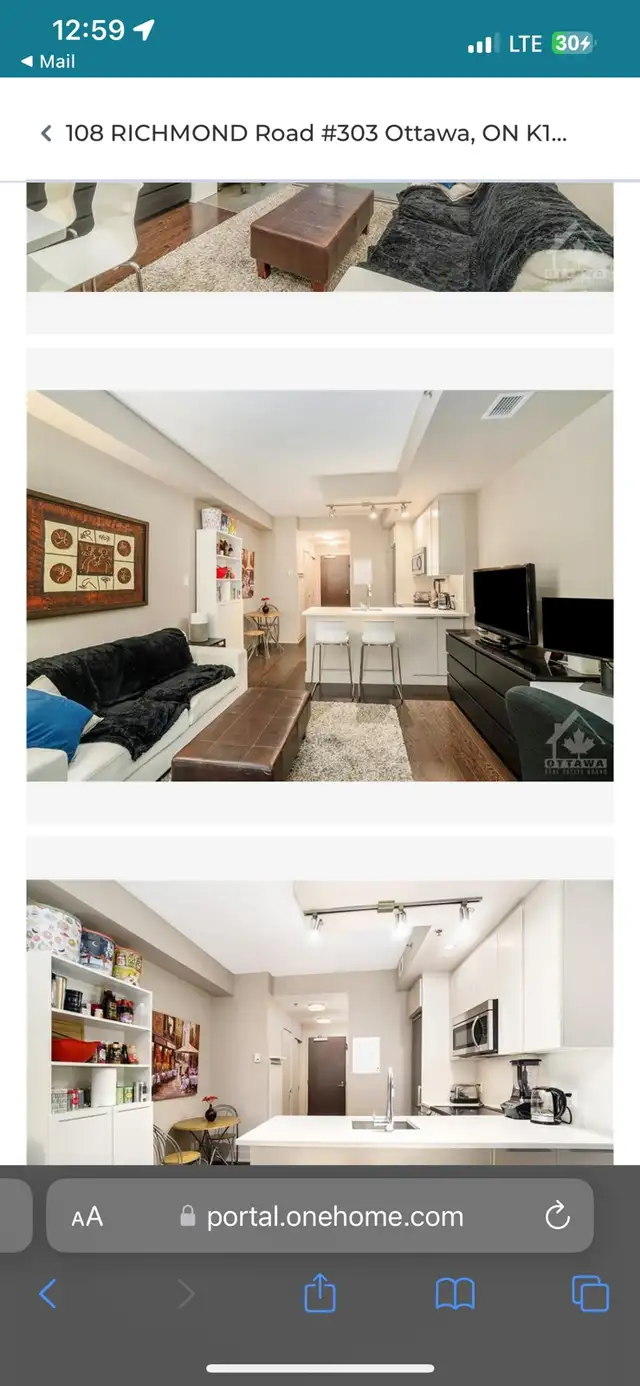This screenshot has height=1386, width=640.
Task: Reload the current page
Action: 557,1216
